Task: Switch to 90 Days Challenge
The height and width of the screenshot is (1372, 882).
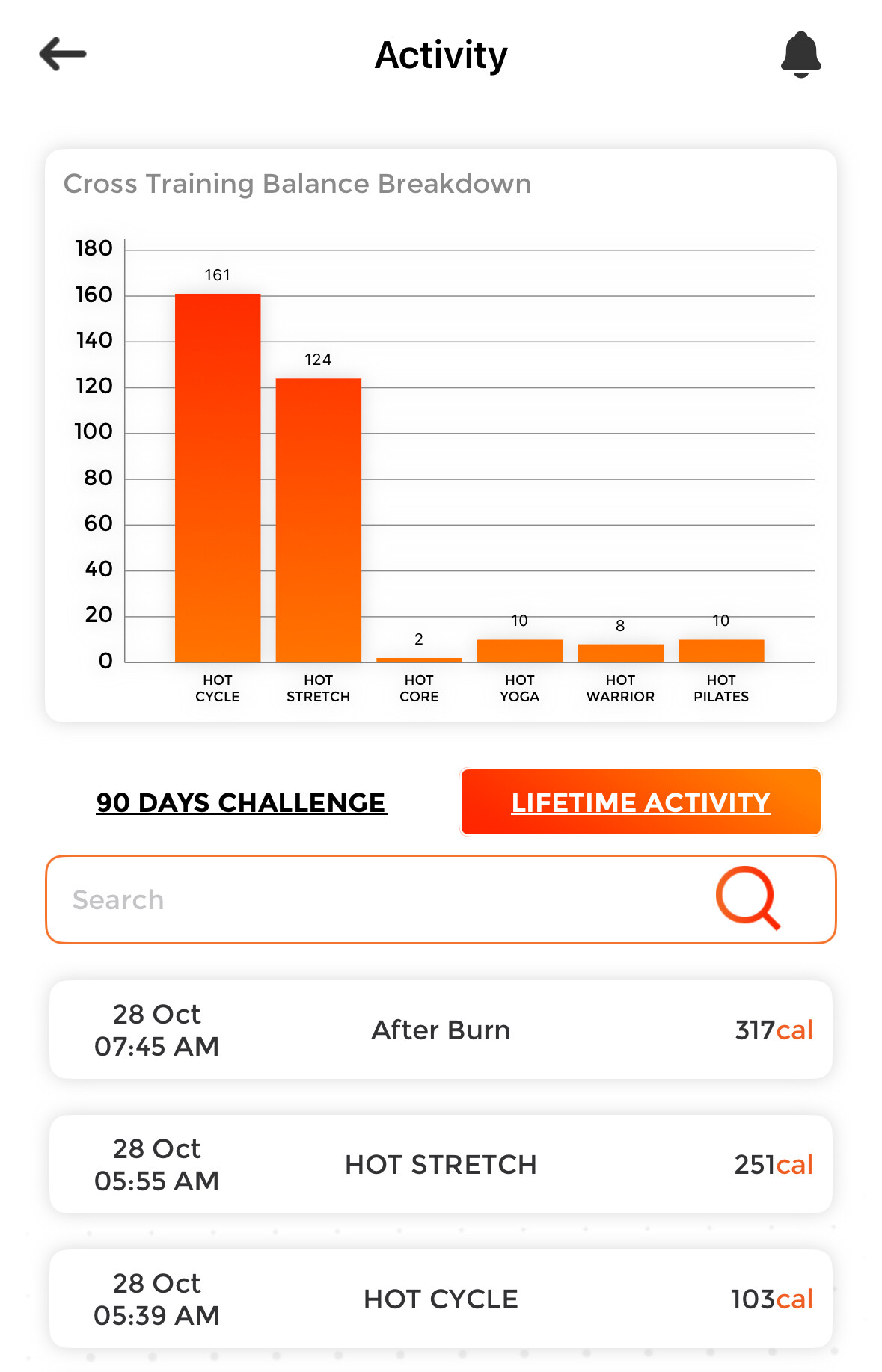Action: coord(241,802)
